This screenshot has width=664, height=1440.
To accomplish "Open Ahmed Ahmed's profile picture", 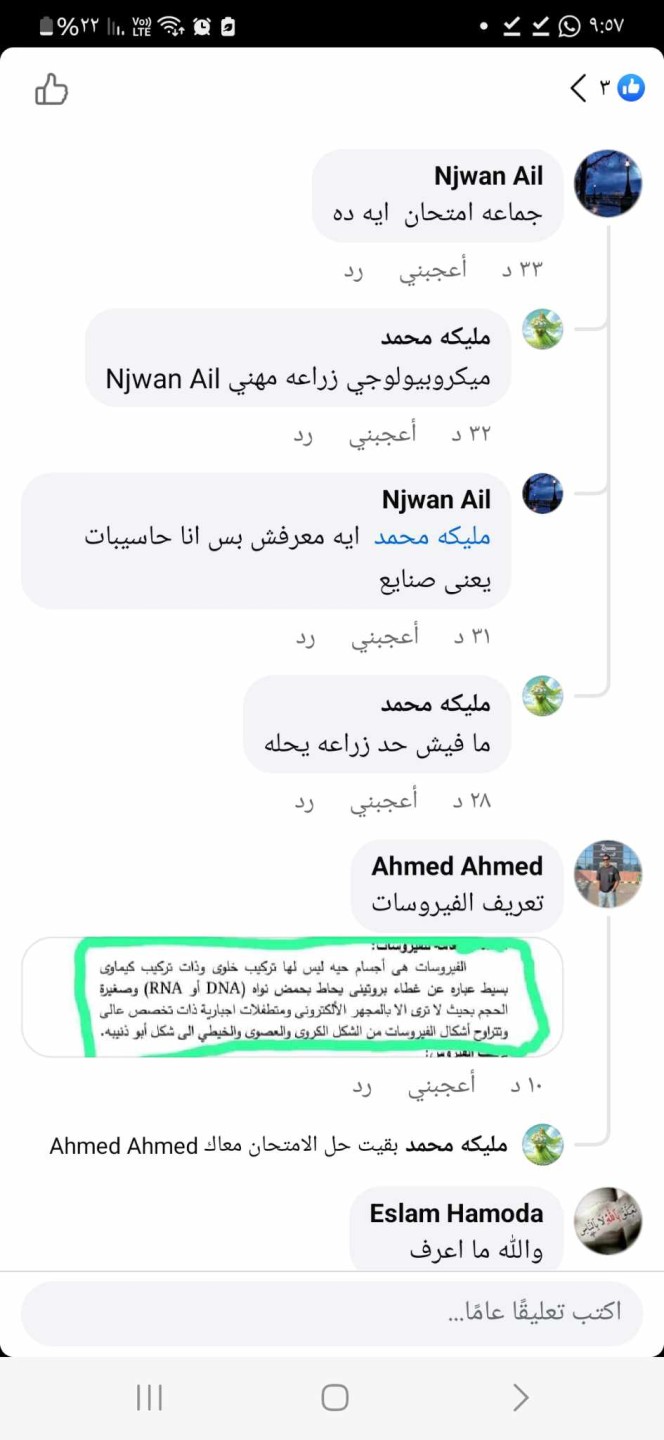I will pyautogui.click(x=607, y=873).
